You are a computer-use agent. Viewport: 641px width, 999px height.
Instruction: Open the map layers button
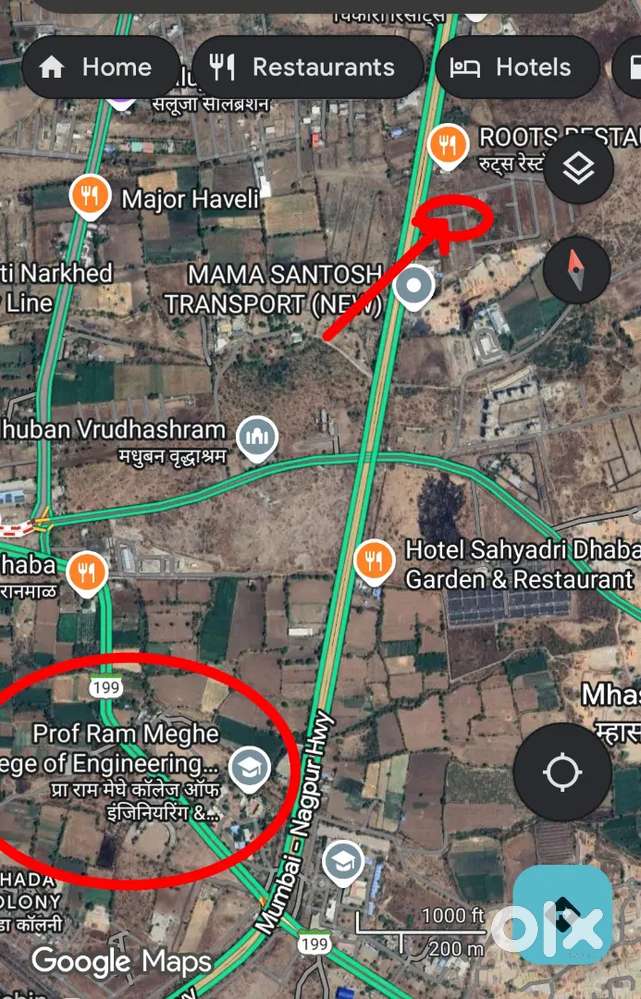point(578,170)
